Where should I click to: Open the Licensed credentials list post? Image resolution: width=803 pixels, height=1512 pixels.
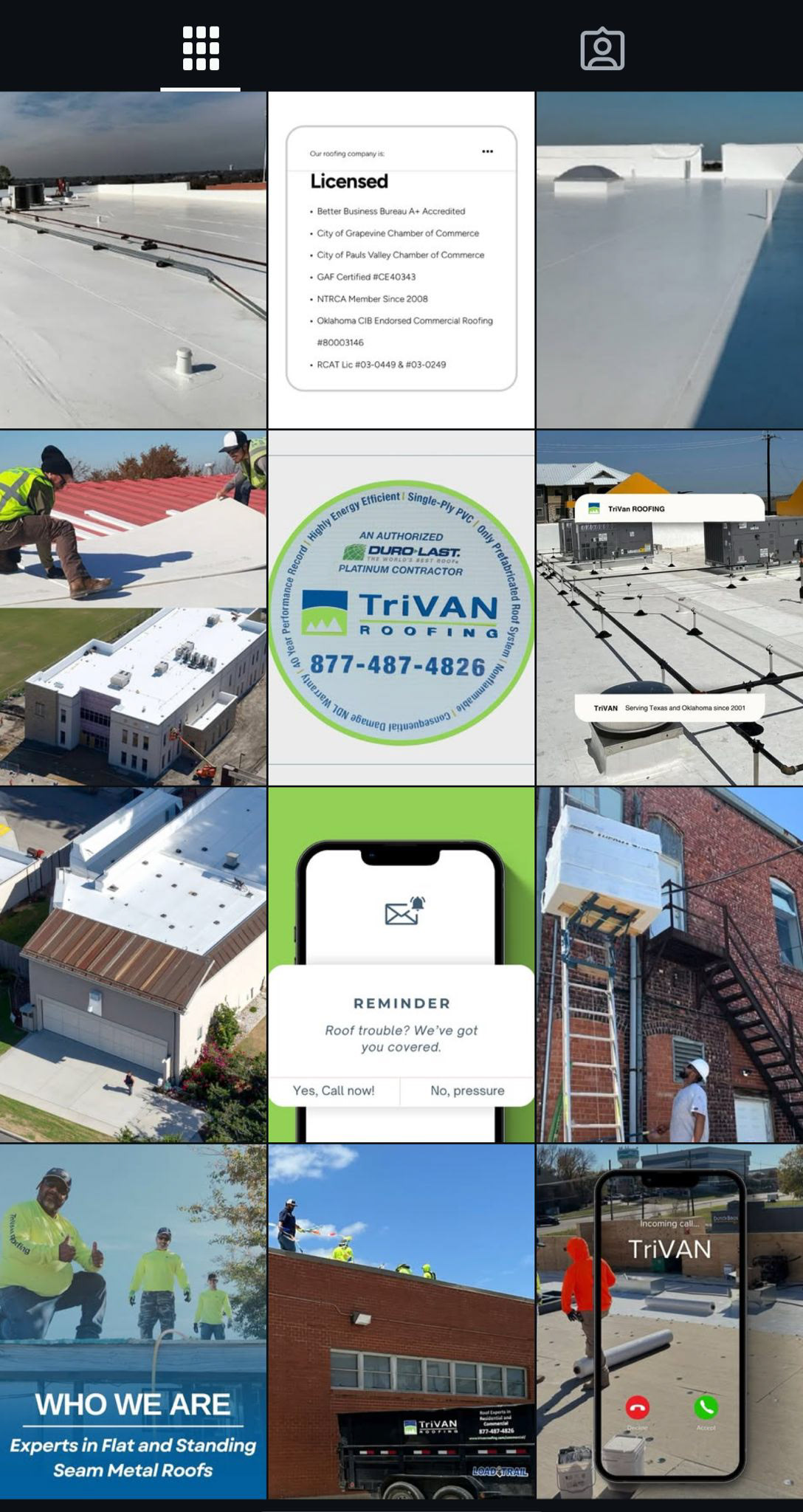401,259
